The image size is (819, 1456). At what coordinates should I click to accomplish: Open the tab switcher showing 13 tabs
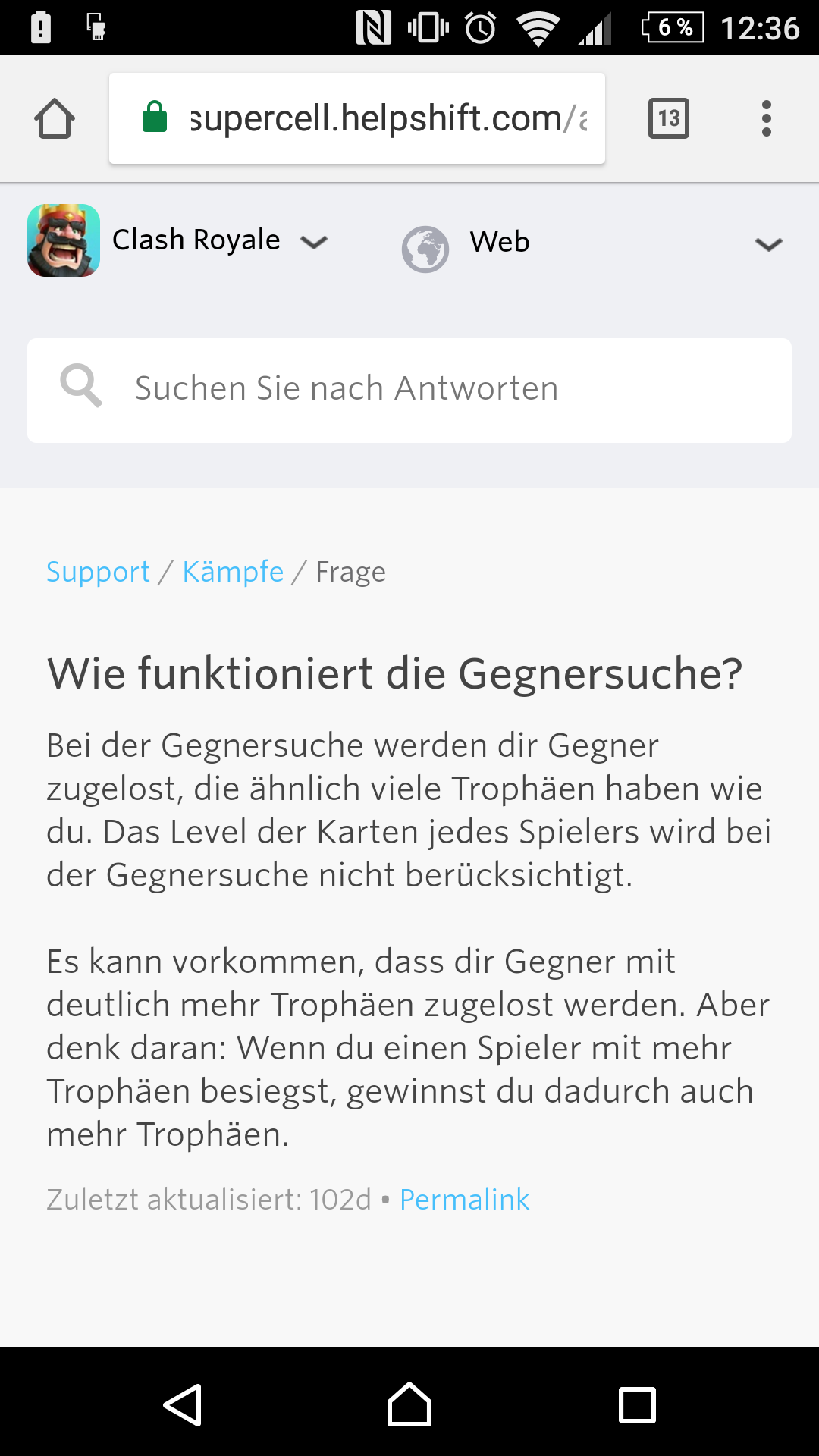coord(668,119)
